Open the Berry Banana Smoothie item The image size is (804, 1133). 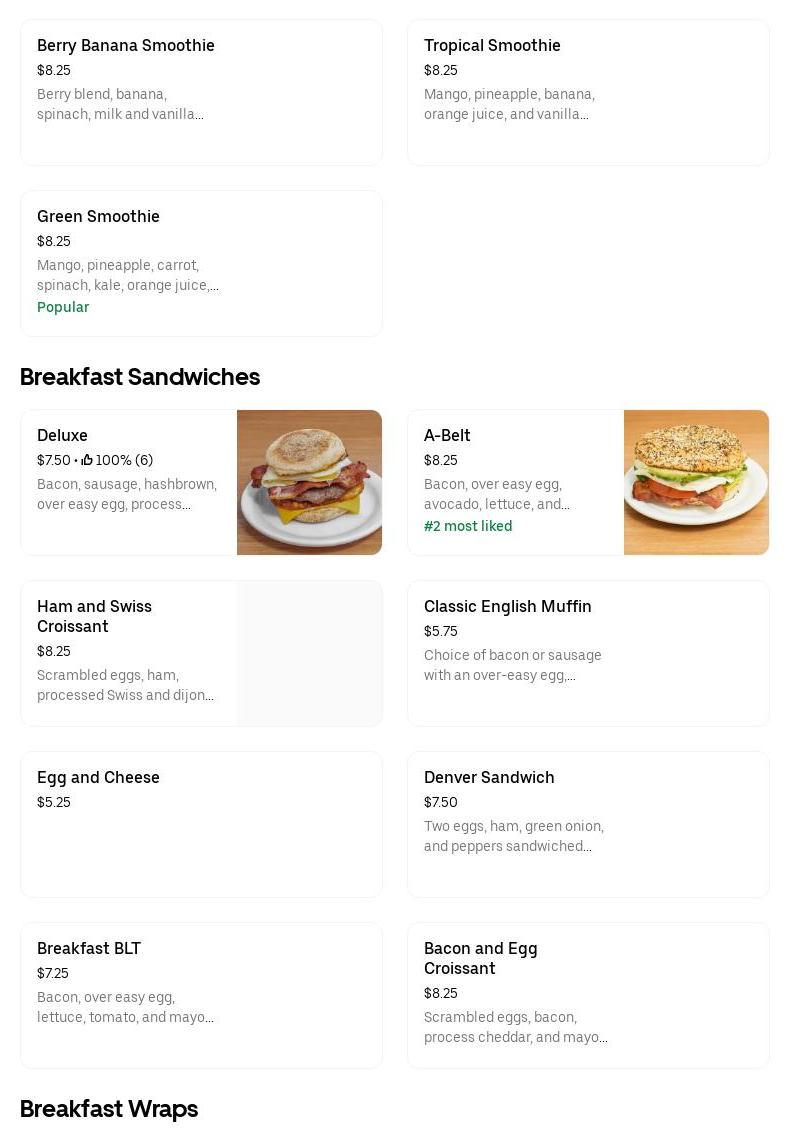(201, 92)
